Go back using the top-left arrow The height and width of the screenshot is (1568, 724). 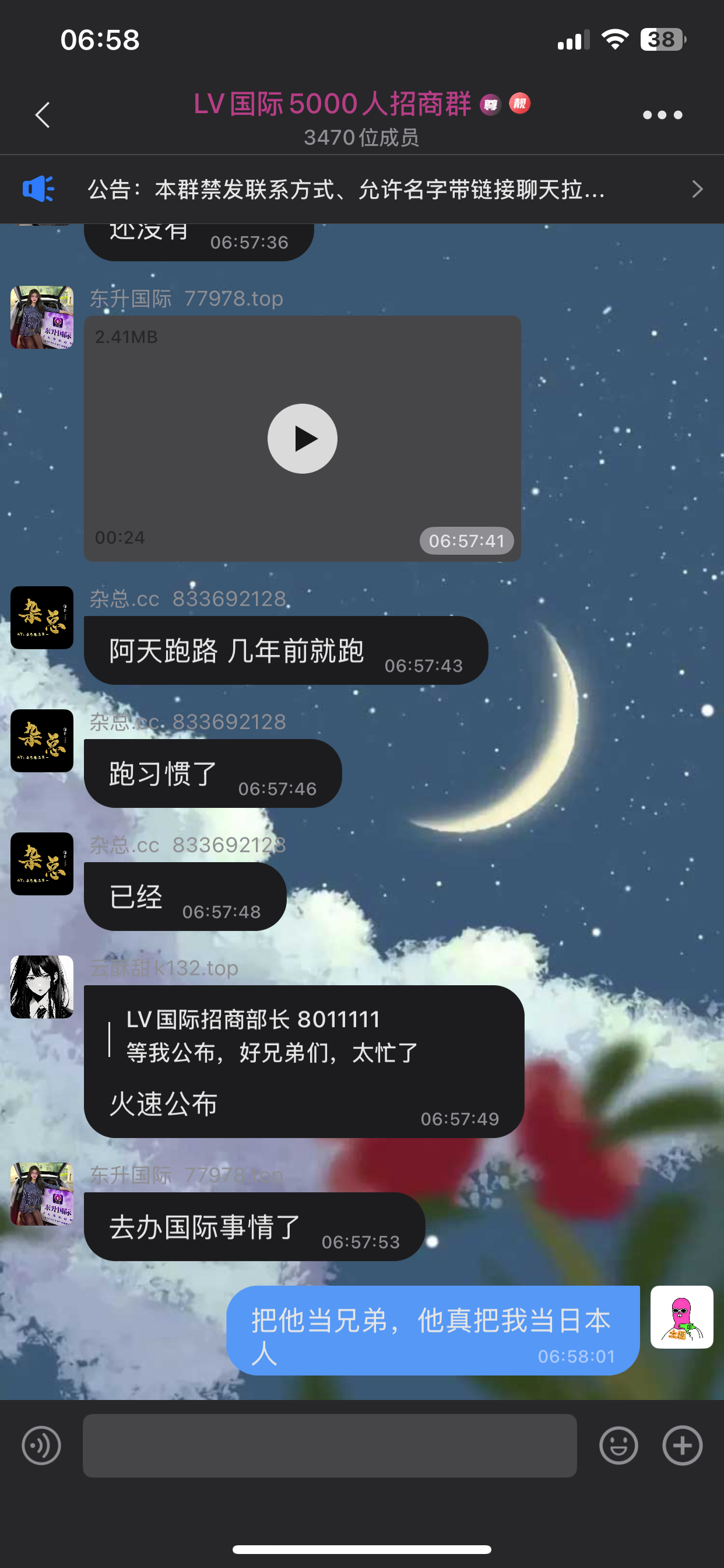point(43,115)
